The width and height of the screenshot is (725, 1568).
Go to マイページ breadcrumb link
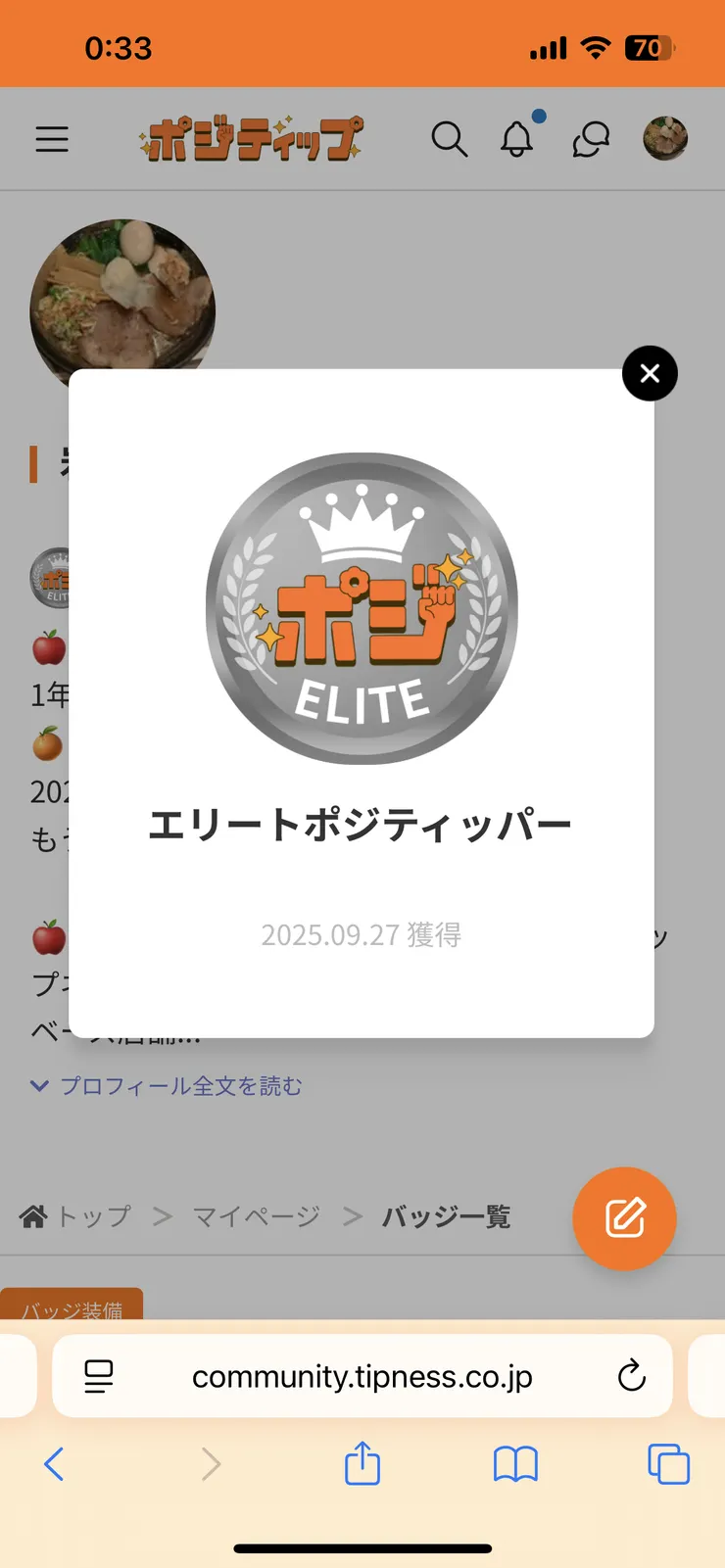[x=256, y=1216]
